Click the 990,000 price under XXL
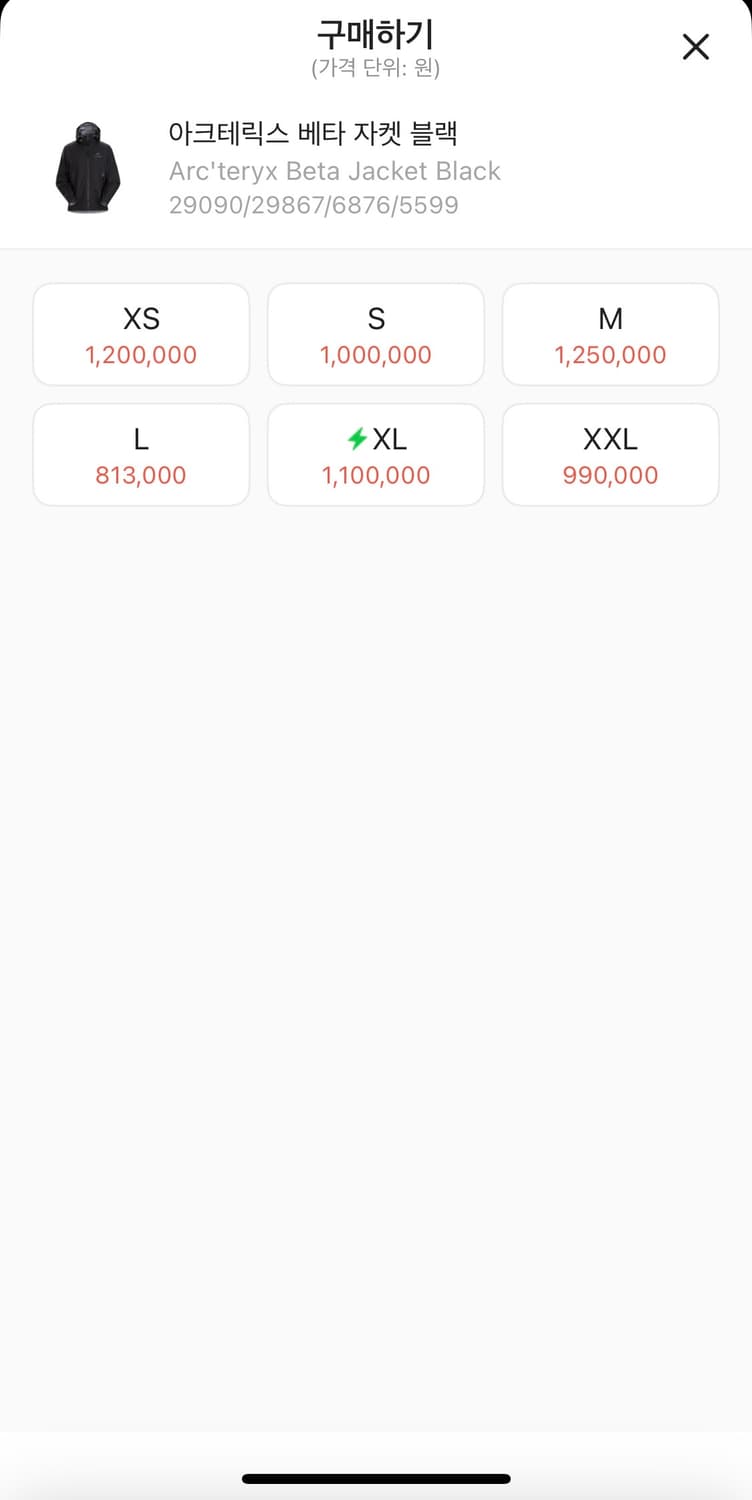The height and width of the screenshot is (1500, 752). coord(610,475)
